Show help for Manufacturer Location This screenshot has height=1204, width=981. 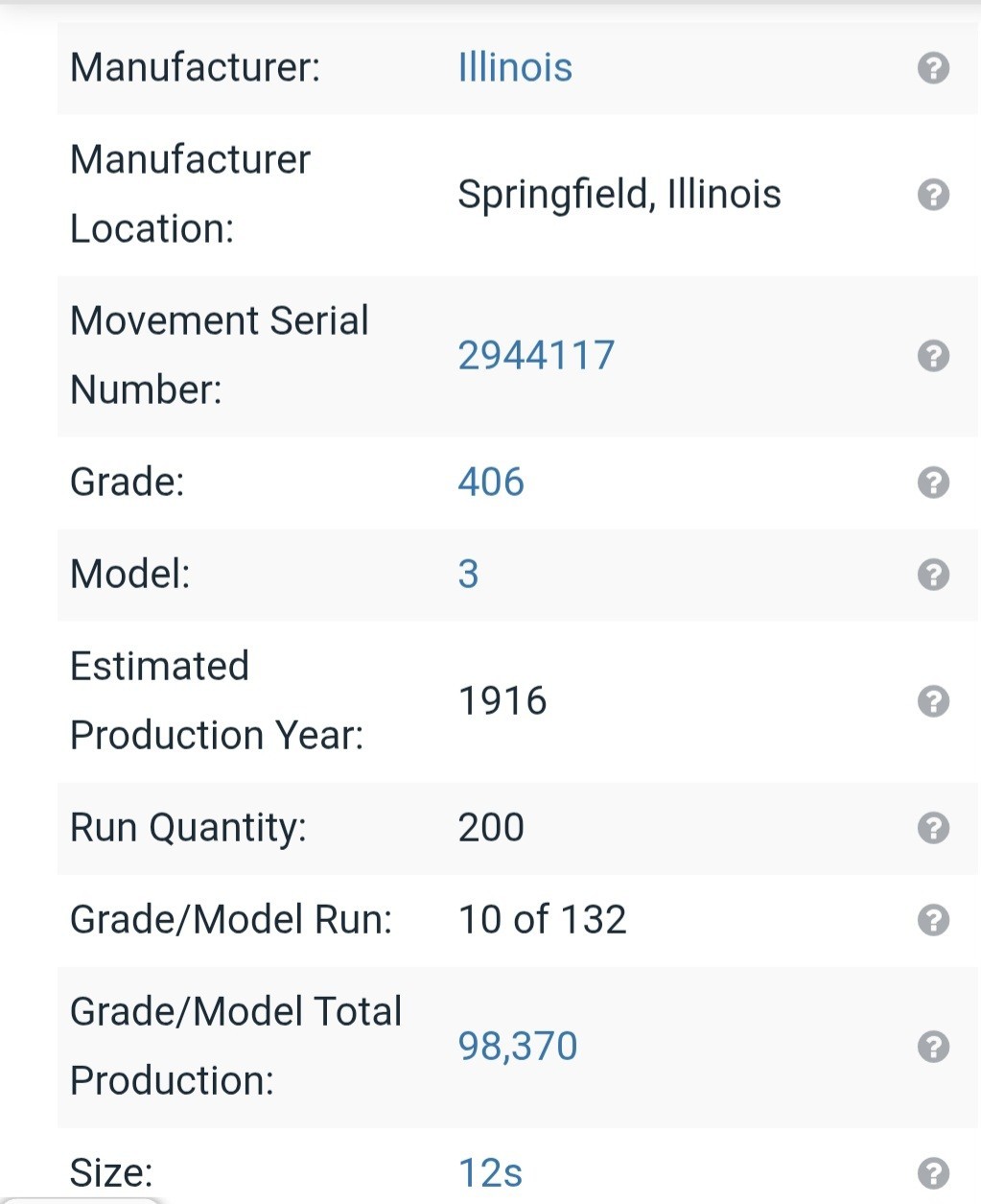pos(933,195)
